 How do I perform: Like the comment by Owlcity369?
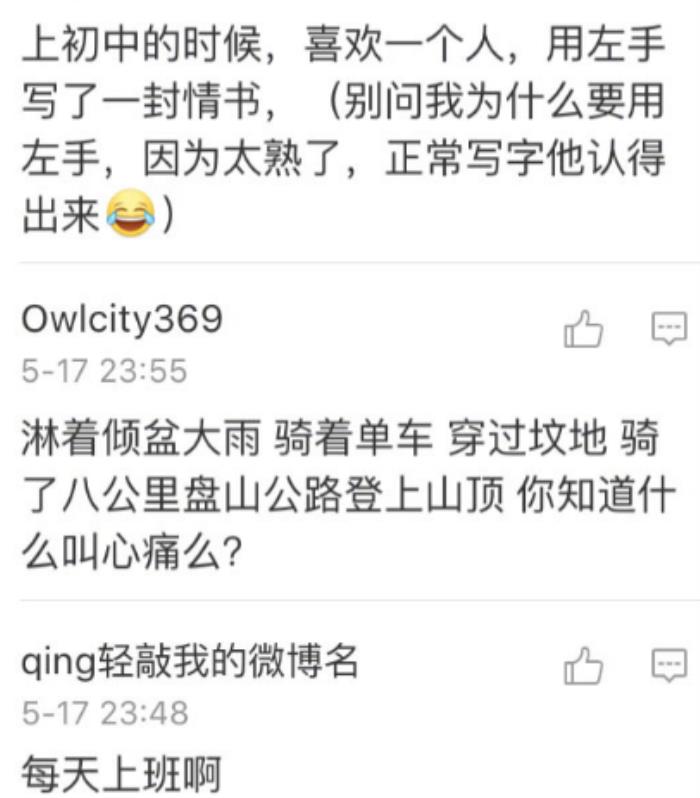(584, 329)
